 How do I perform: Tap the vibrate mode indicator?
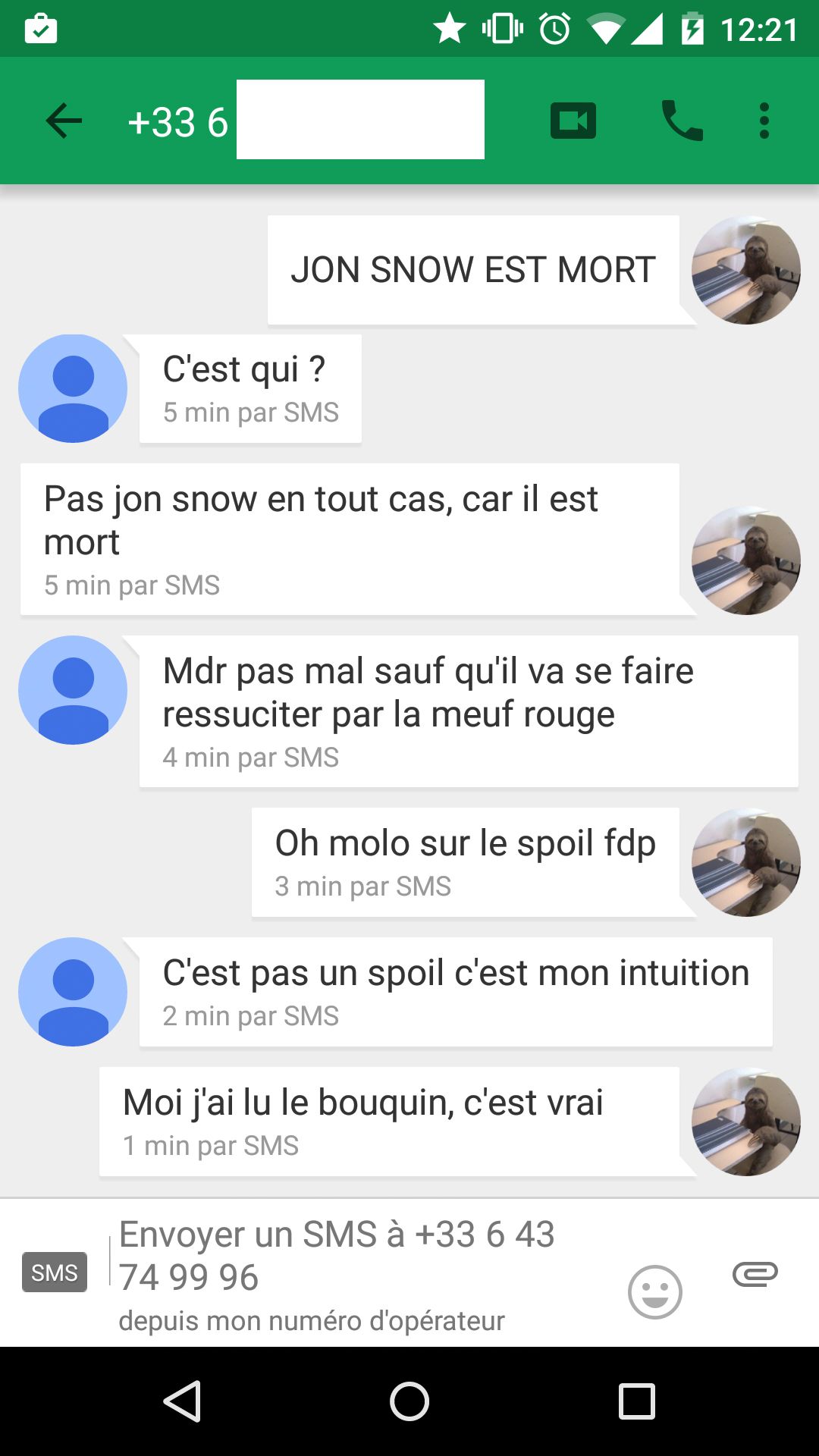click(x=502, y=28)
